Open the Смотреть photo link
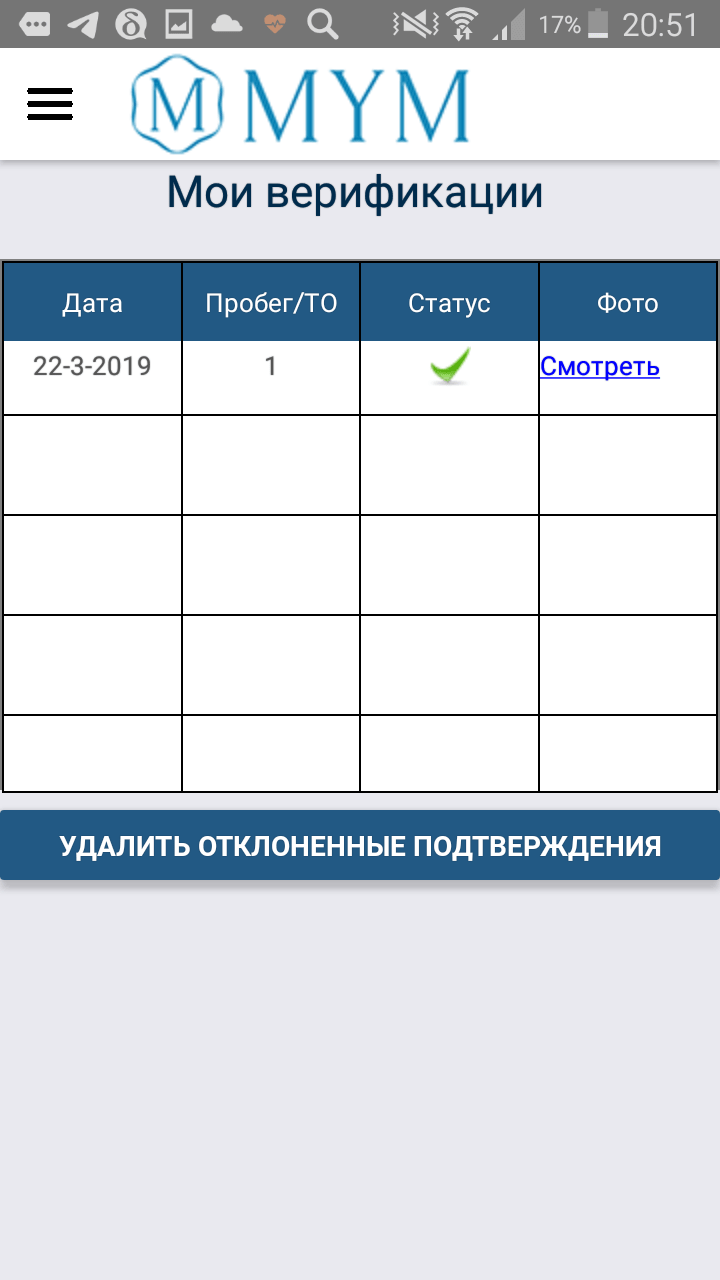This screenshot has height=1280, width=720. click(599, 367)
